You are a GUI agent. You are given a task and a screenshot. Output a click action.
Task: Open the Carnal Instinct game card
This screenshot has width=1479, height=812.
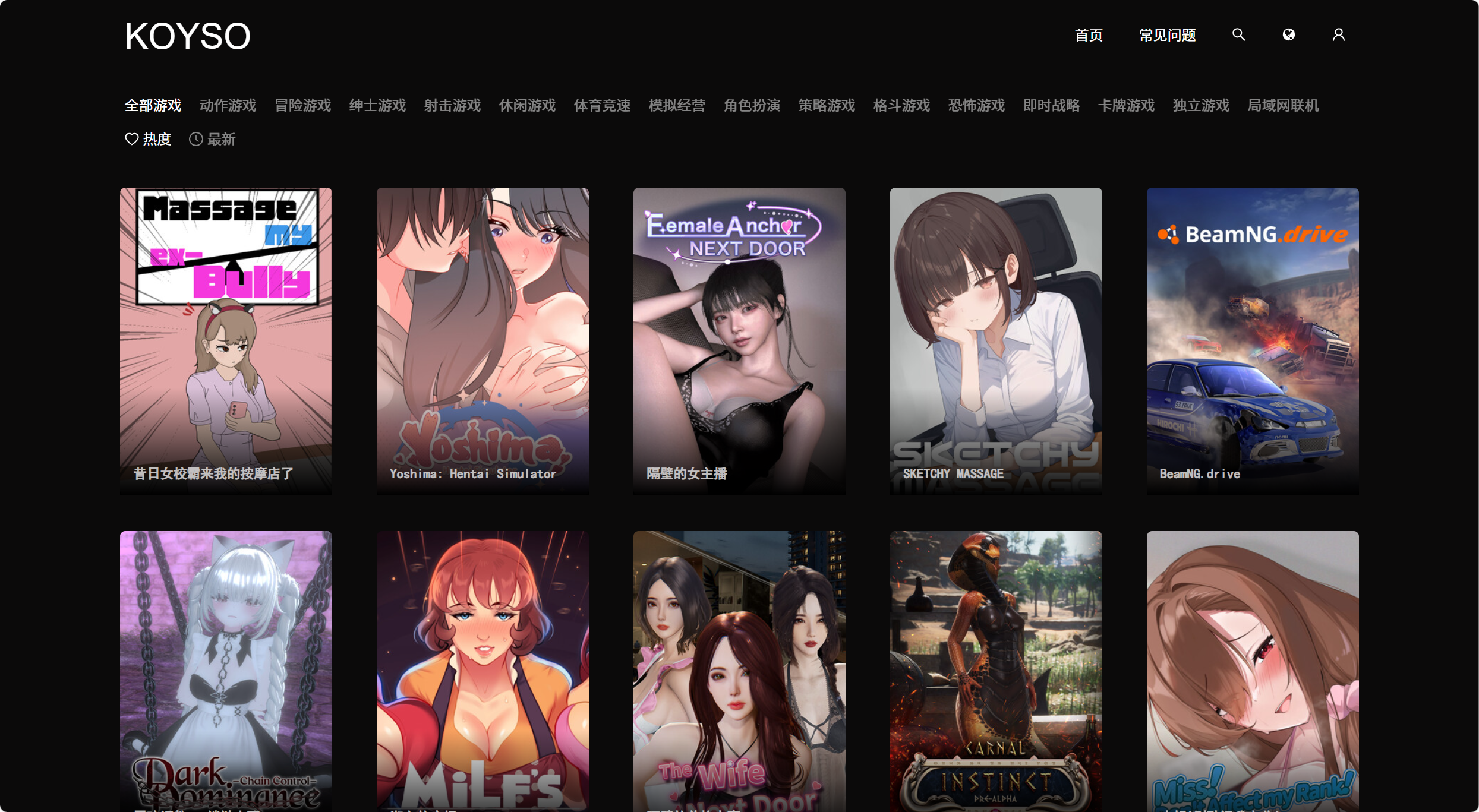coord(995,671)
